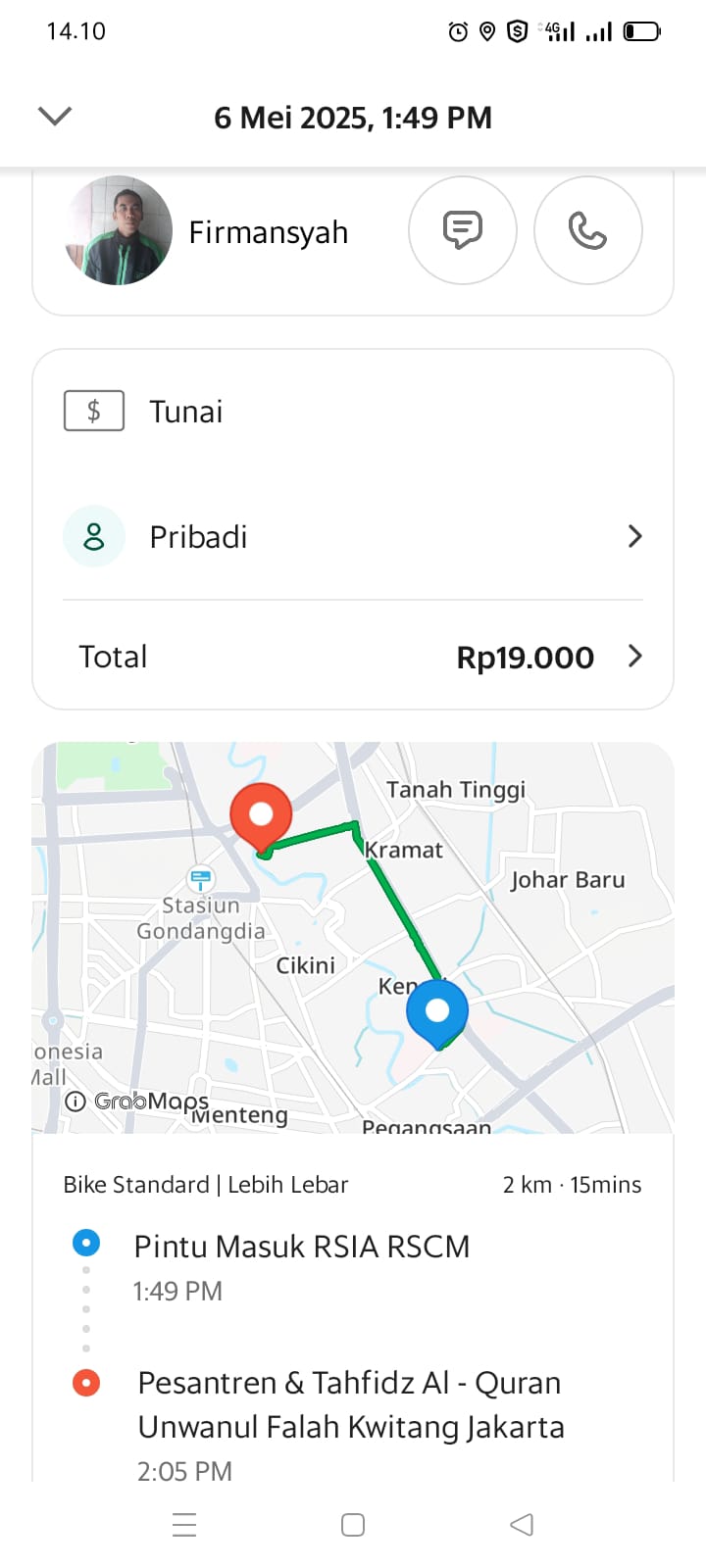Viewport: 706px width, 1568px height.
Task: Open recent apps from navigation bar
Action: point(184,1524)
